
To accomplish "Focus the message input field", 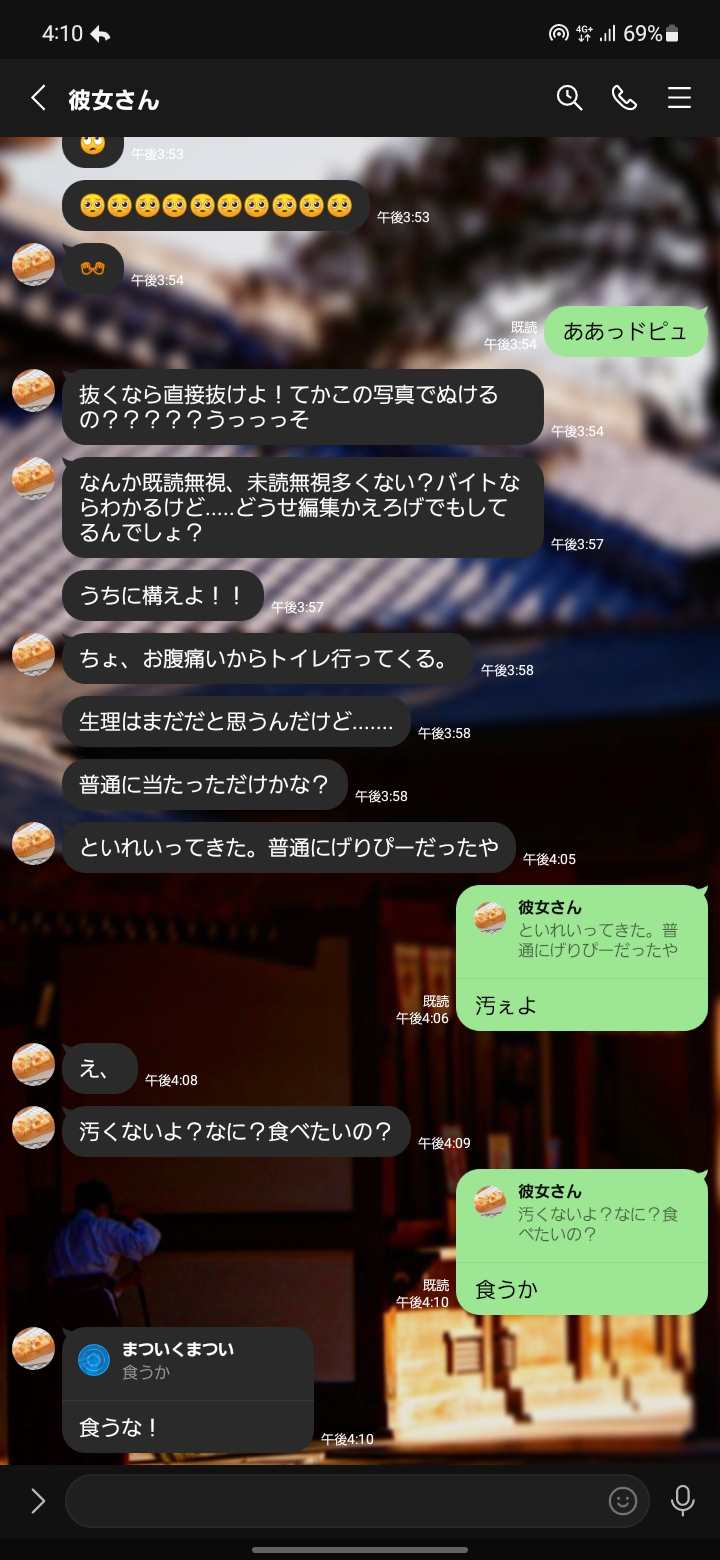I will tap(335, 1501).
